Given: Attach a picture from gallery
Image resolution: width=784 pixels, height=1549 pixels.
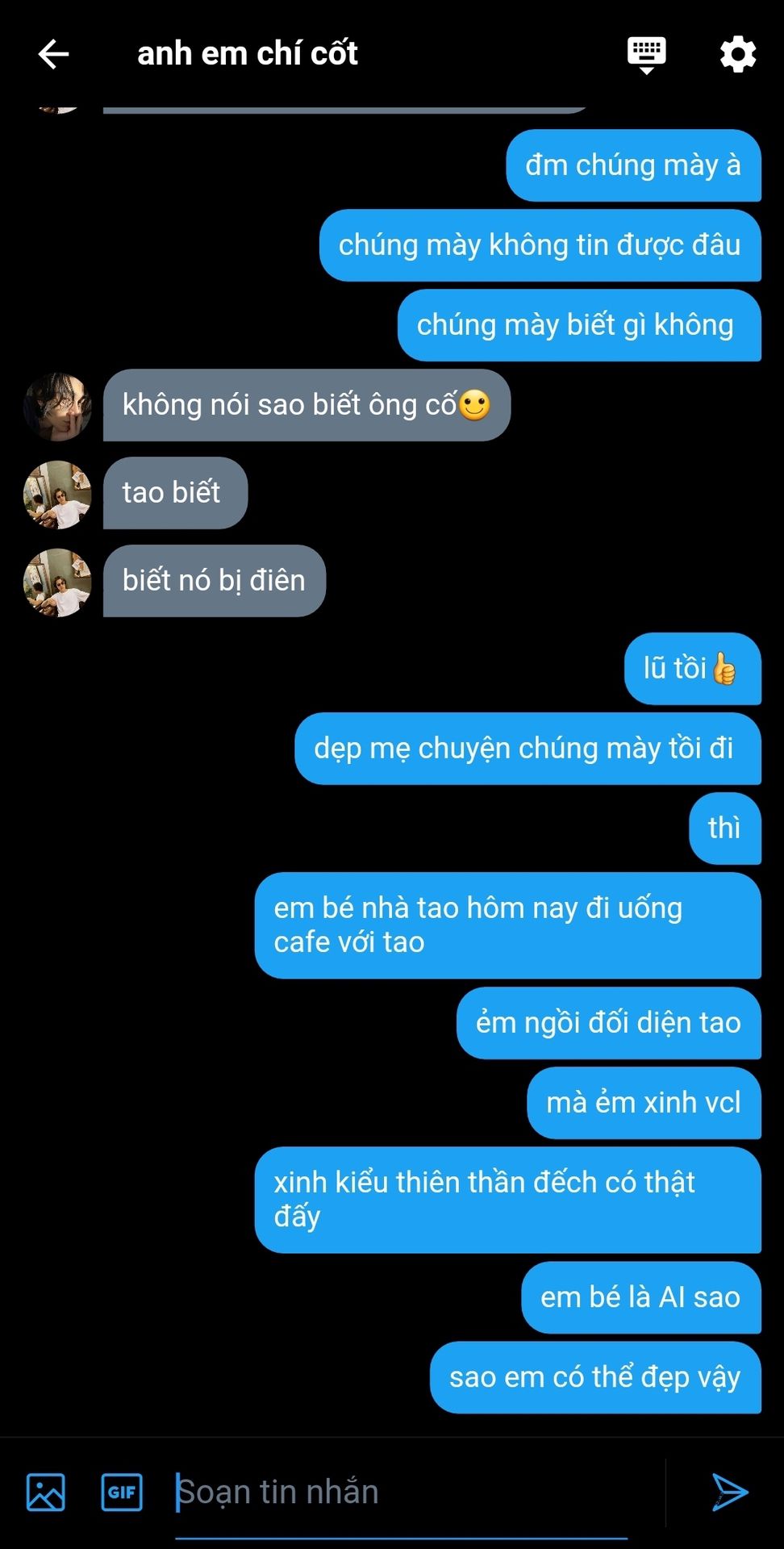Looking at the screenshot, I should (46, 1492).
